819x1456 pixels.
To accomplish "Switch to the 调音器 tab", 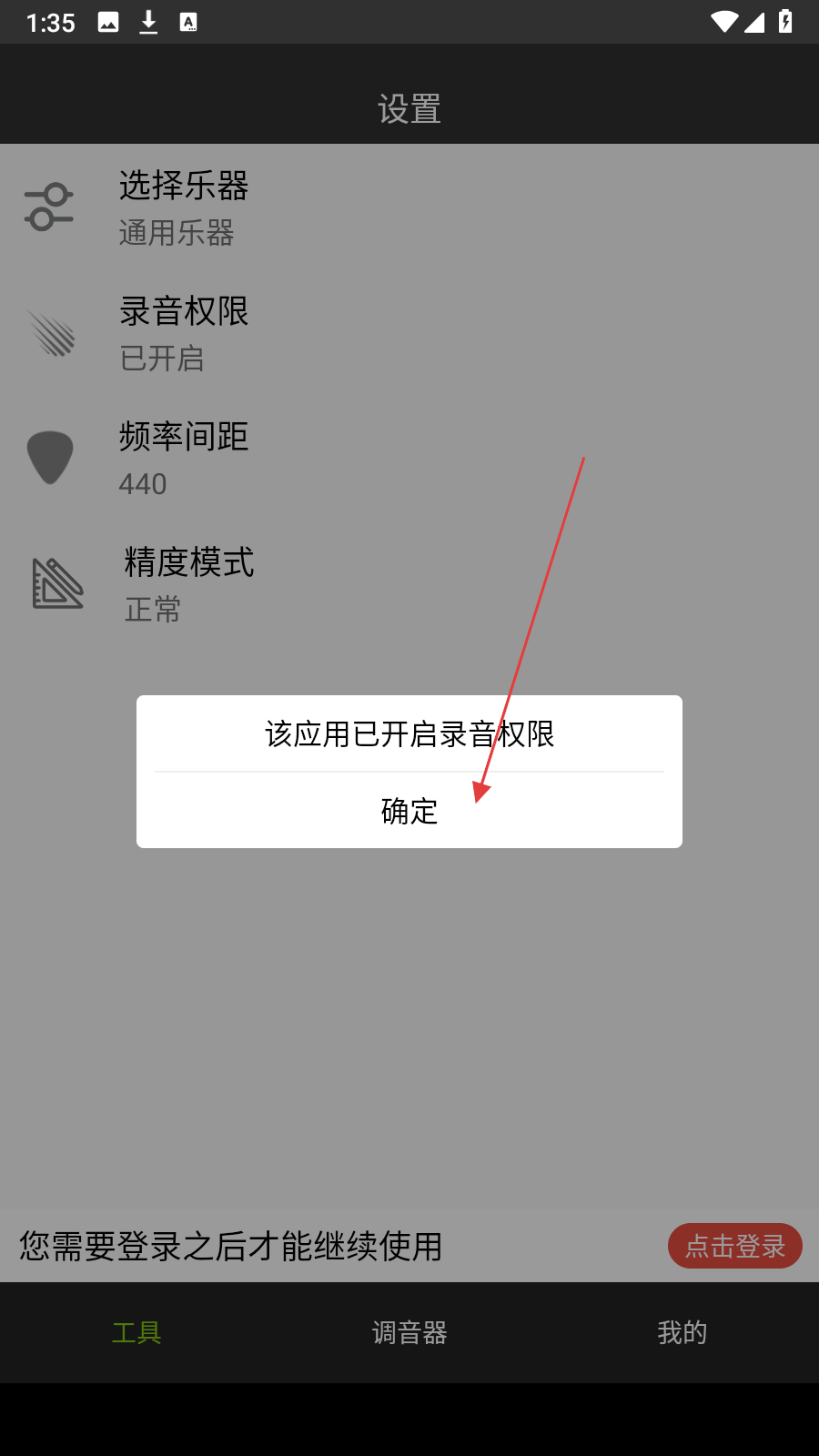I will [x=409, y=1333].
